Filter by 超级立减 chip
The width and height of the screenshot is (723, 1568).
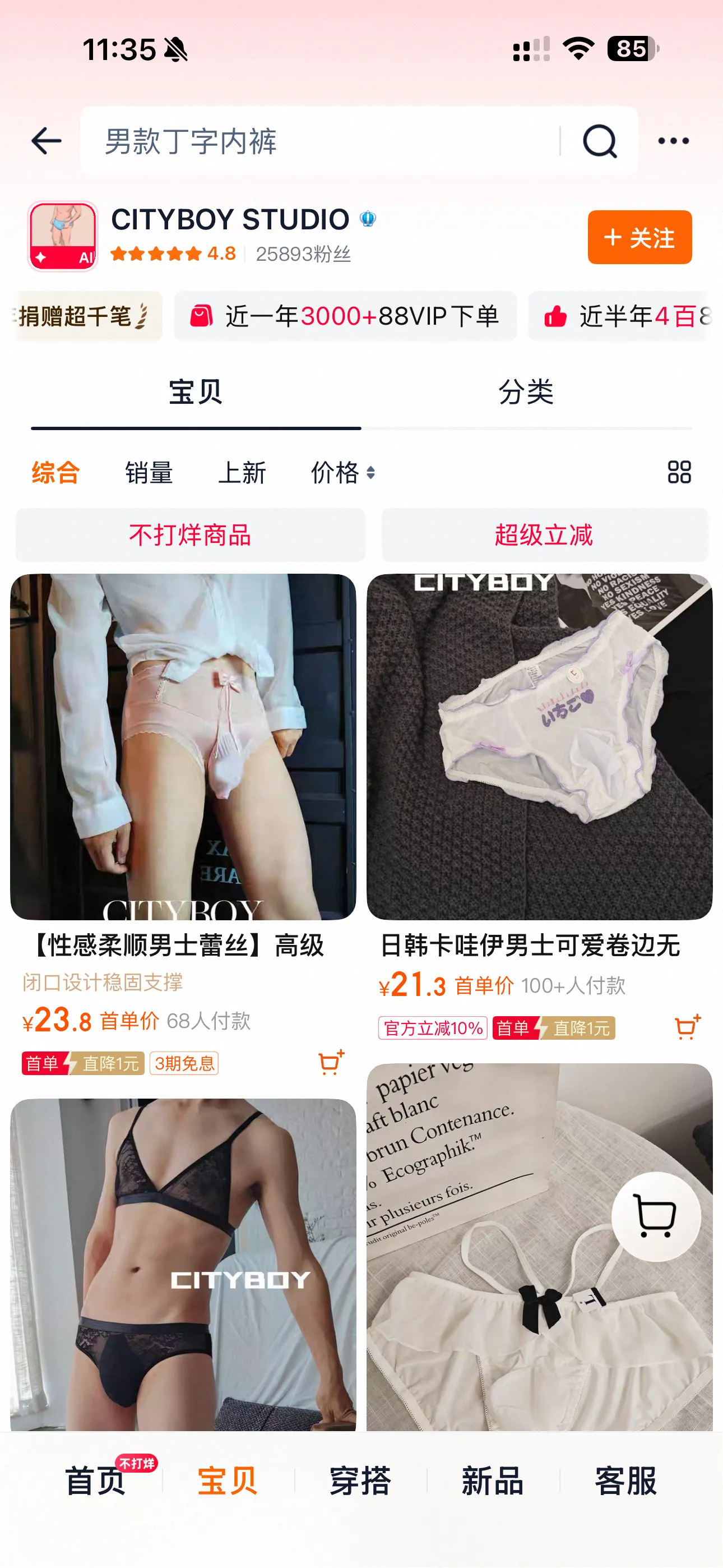pos(544,535)
